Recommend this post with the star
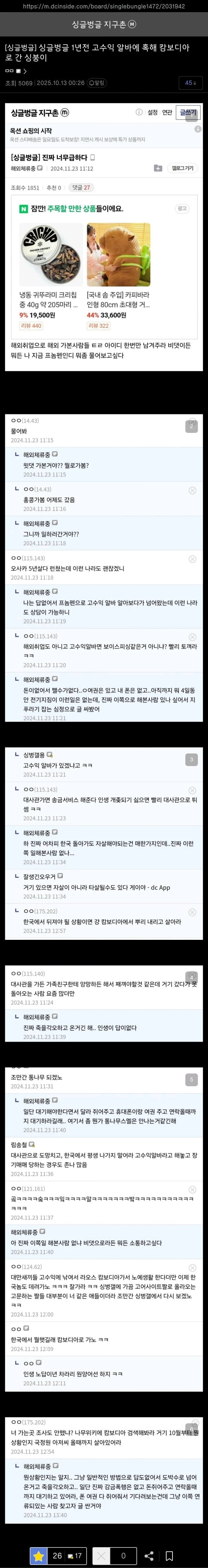 point(39,1555)
